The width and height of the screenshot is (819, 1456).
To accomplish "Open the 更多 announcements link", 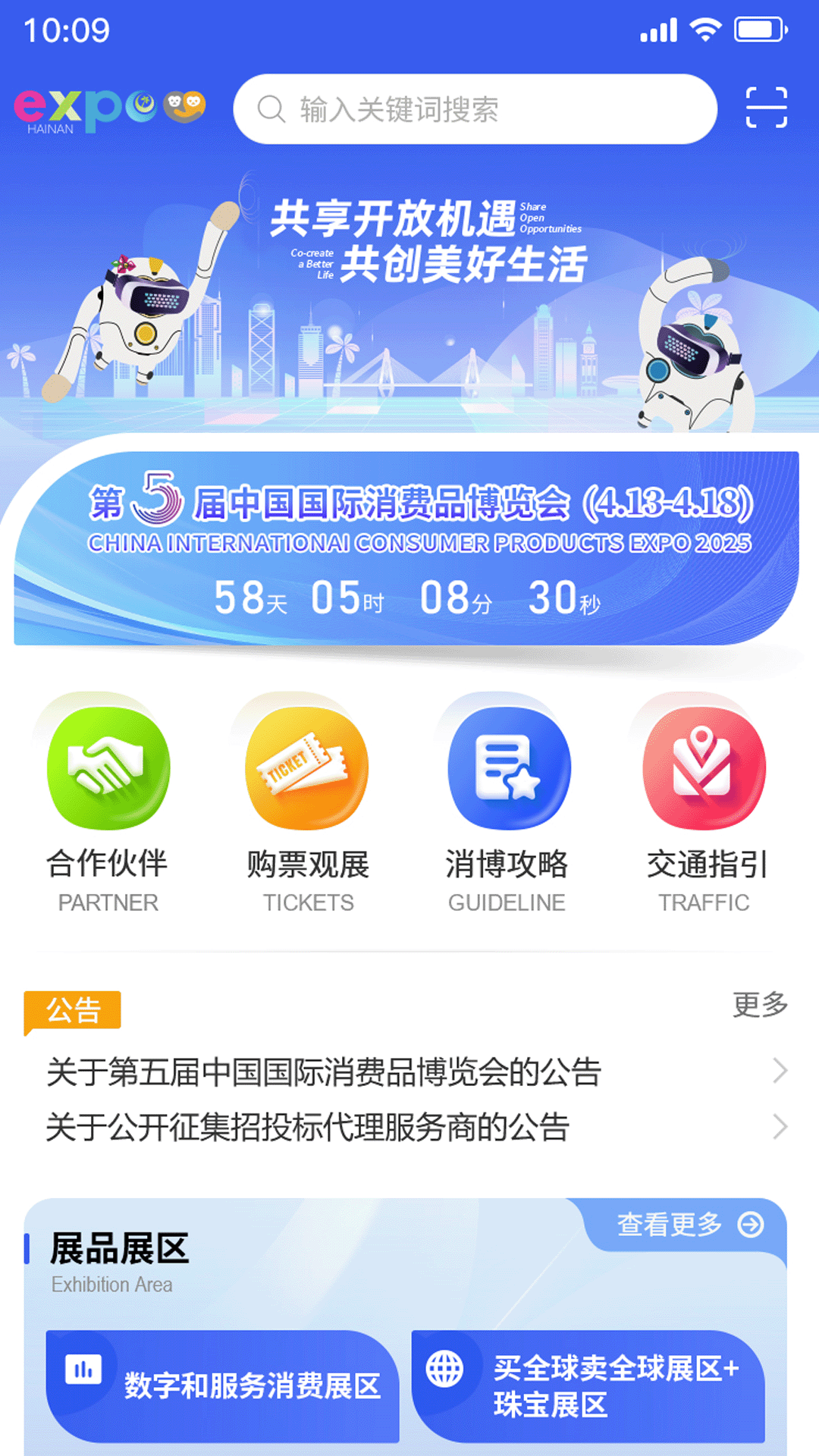I will 760,1006.
